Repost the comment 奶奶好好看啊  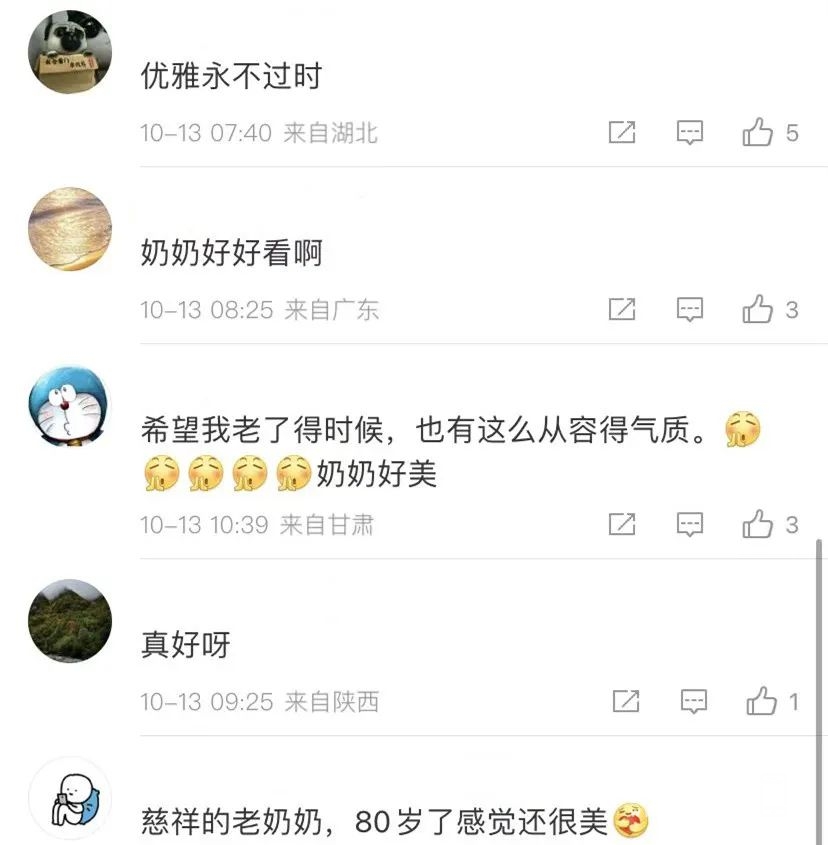click(622, 310)
